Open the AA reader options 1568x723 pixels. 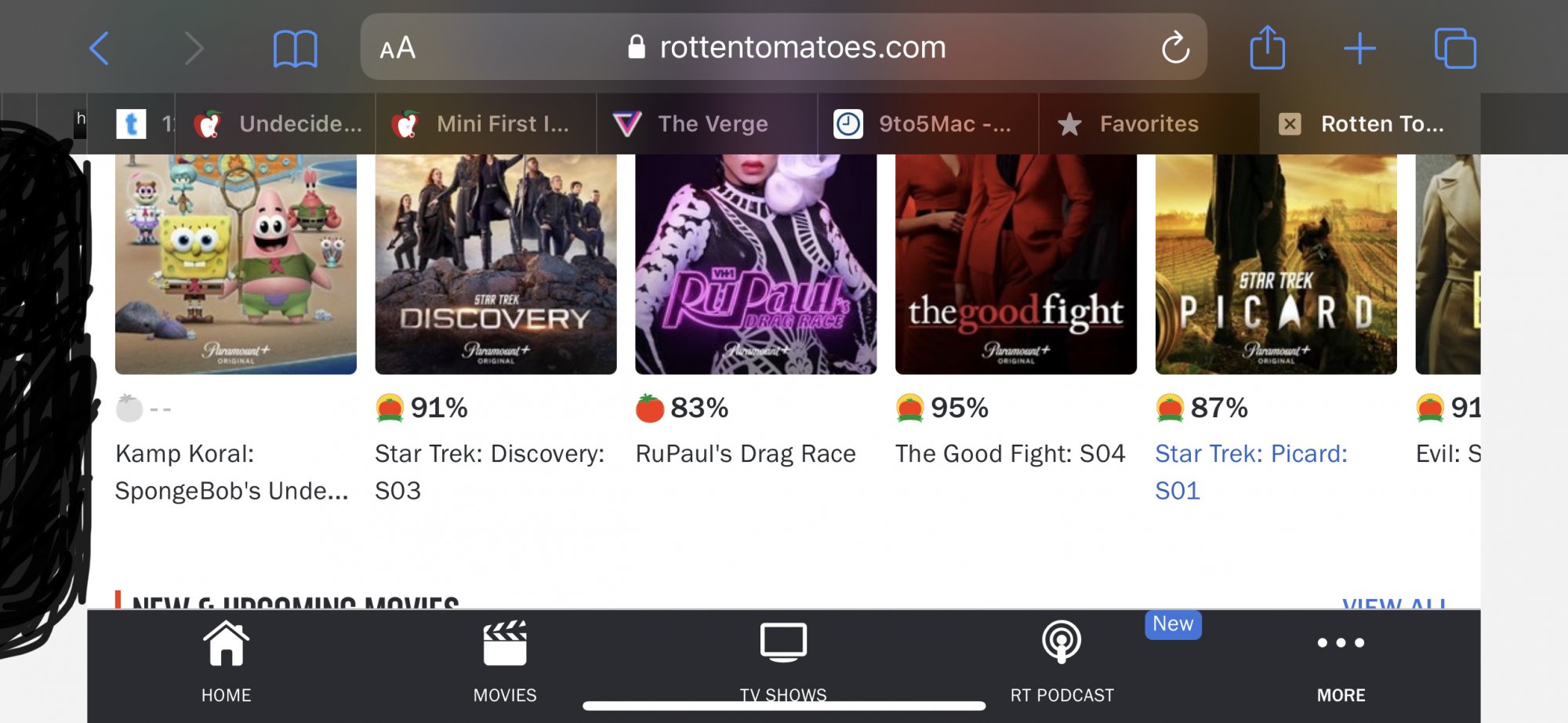pos(397,49)
